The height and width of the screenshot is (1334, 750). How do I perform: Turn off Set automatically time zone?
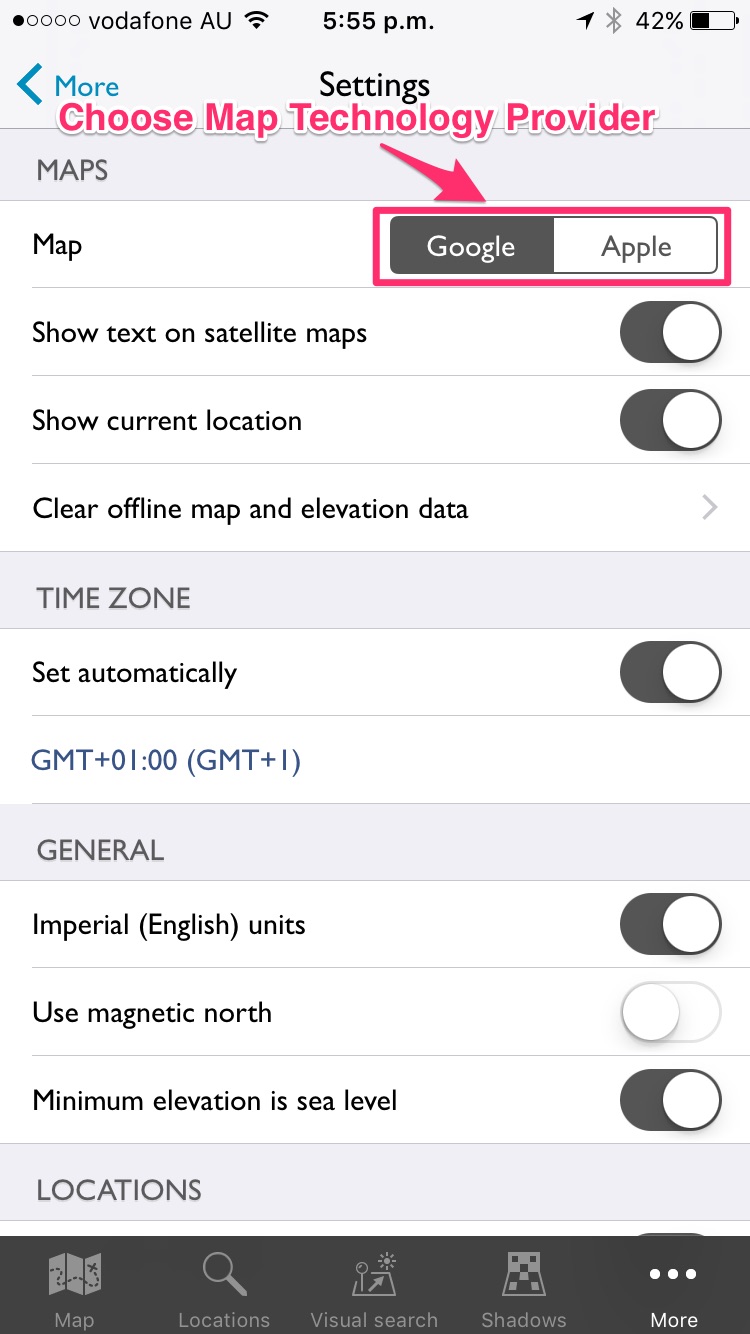coord(670,672)
